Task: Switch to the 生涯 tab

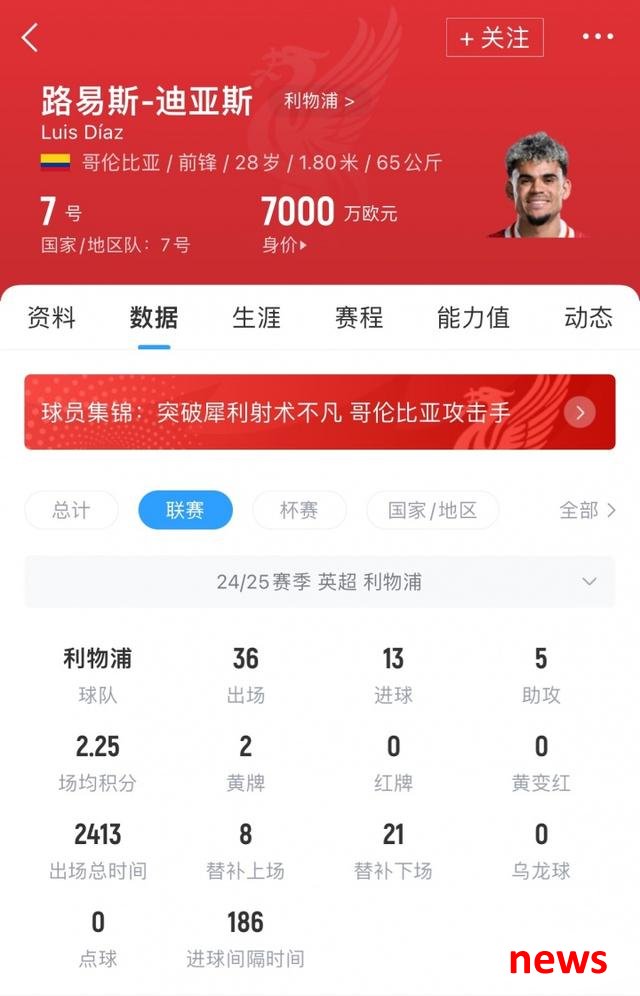Action: 256,318
